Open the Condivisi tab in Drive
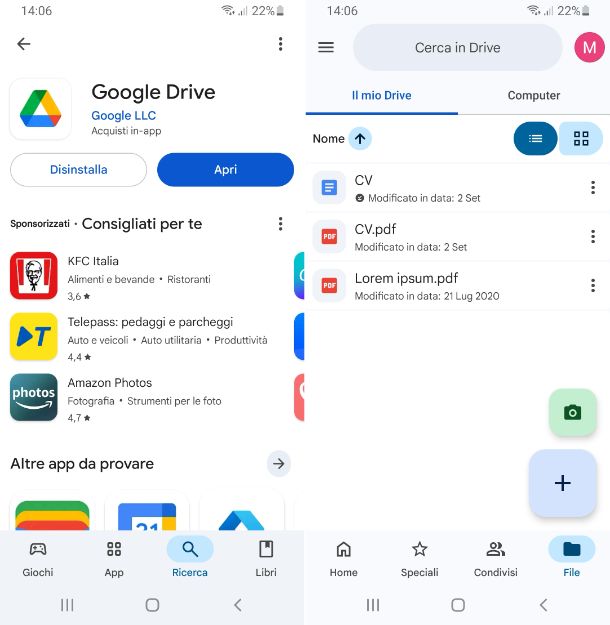 [x=495, y=558]
